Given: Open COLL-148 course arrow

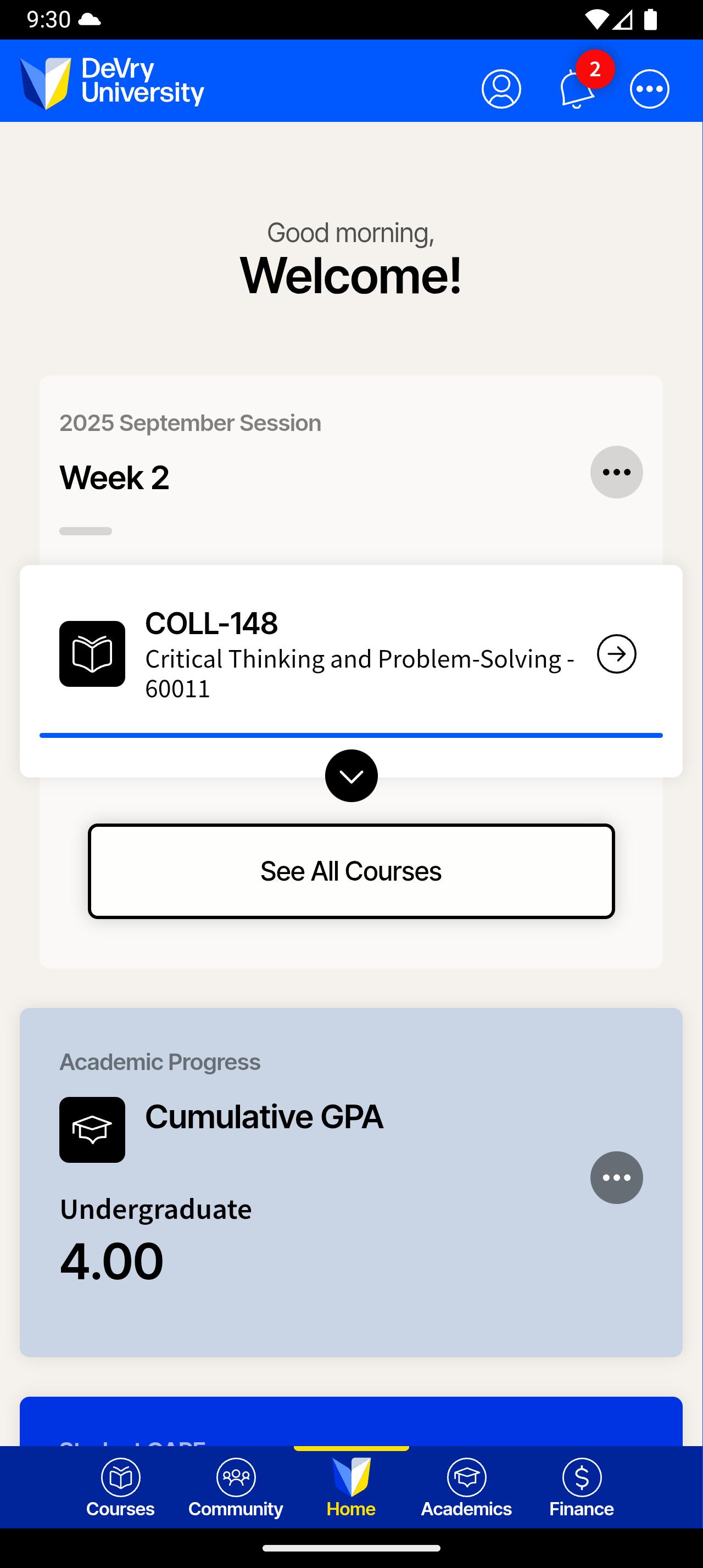Looking at the screenshot, I should 616,654.
